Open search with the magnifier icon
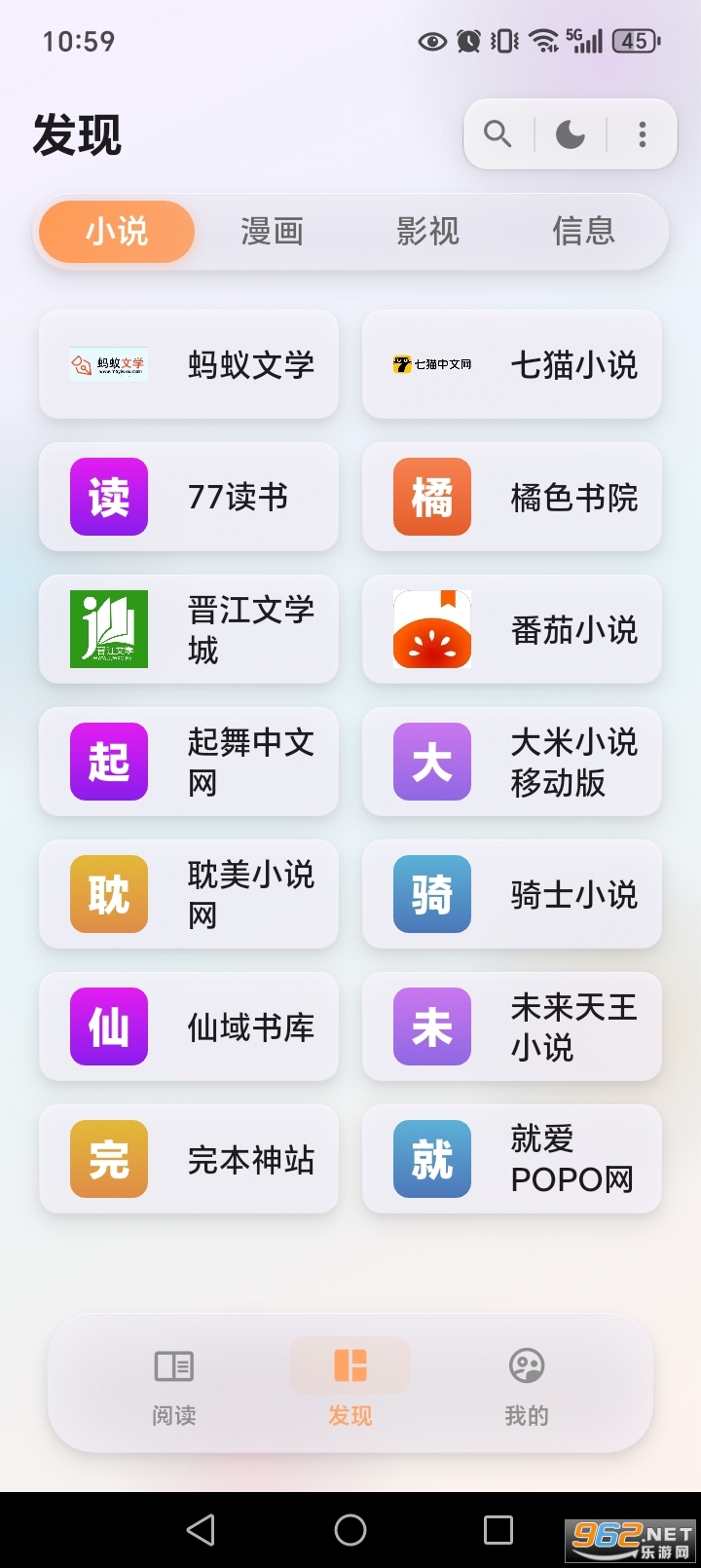The height and width of the screenshot is (1568, 701). [498, 133]
